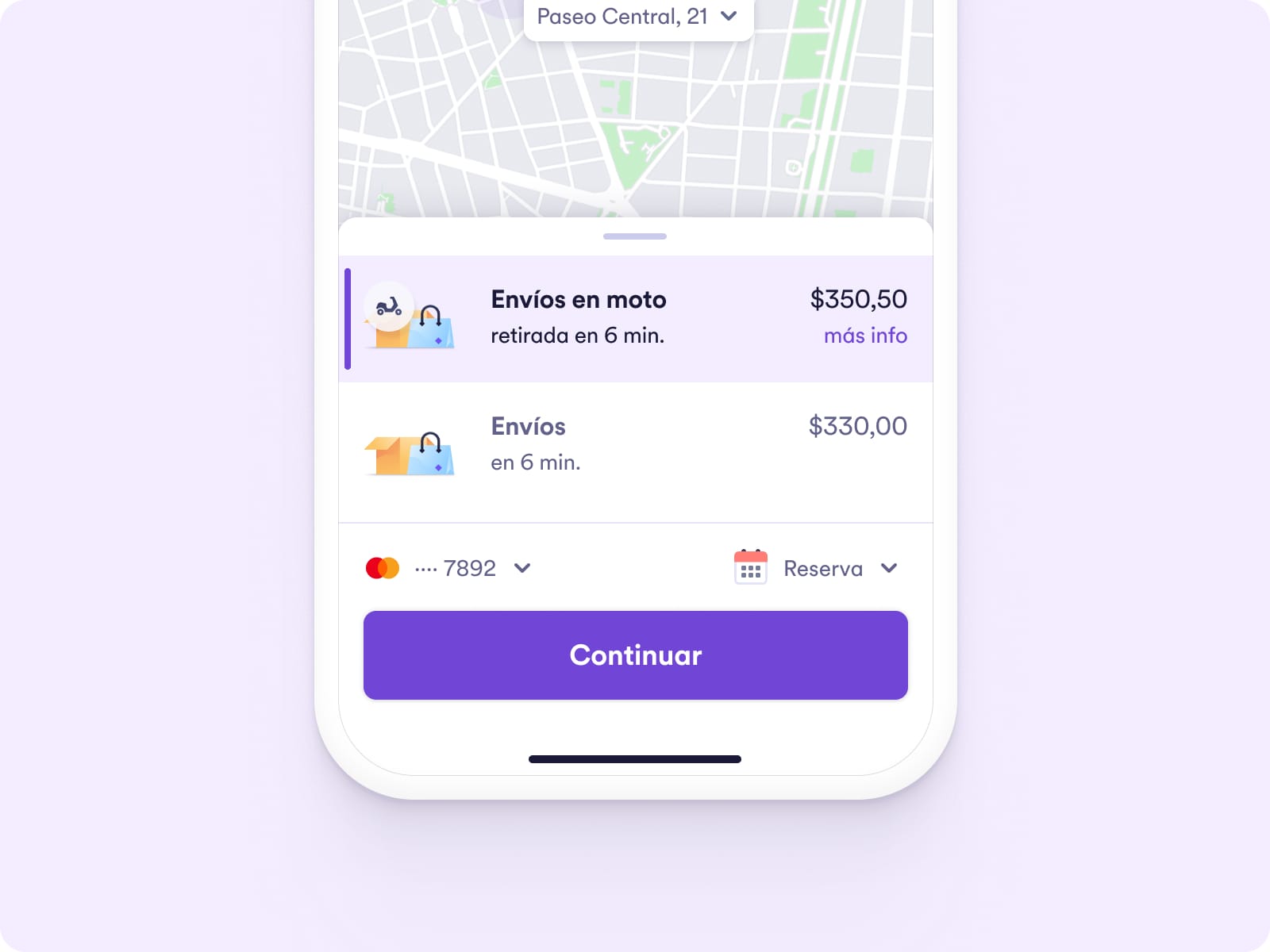Open the más info link

click(x=865, y=336)
